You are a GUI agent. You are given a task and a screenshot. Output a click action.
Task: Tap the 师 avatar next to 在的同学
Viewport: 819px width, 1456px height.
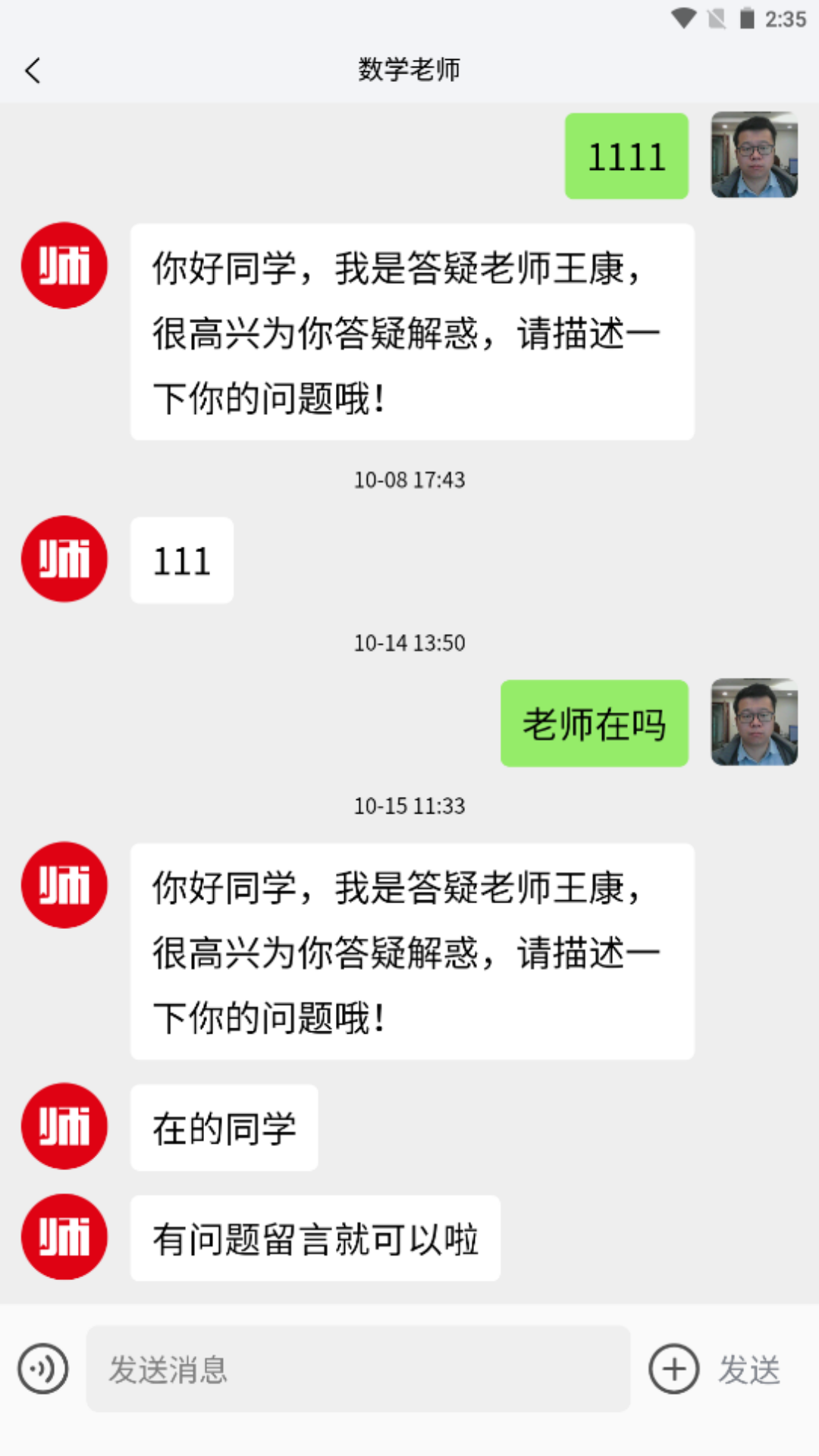pos(64,1126)
